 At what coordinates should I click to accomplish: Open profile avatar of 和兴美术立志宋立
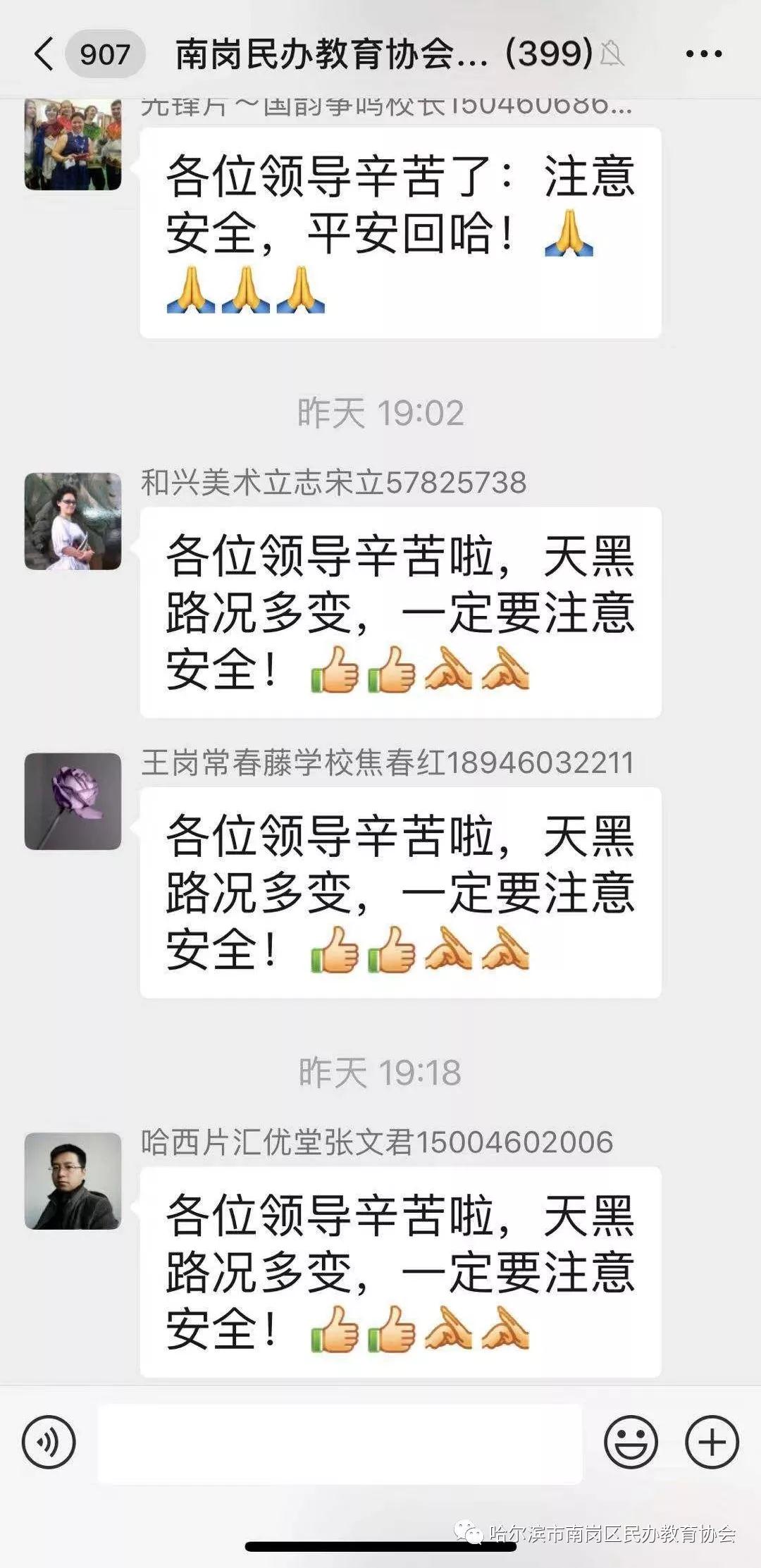click(x=73, y=521)
